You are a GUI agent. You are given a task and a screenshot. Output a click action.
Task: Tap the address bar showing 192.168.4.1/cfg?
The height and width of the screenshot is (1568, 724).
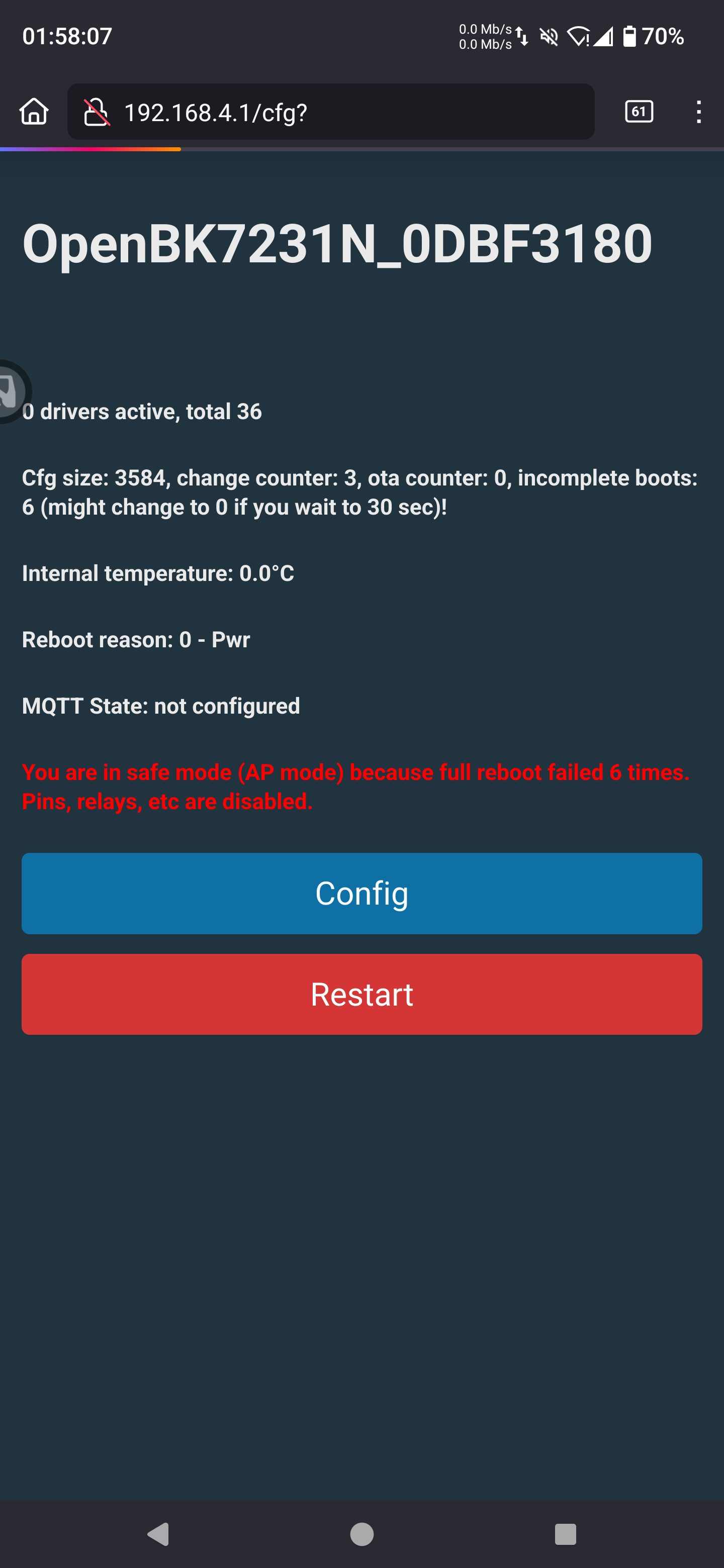click(331, 112)
